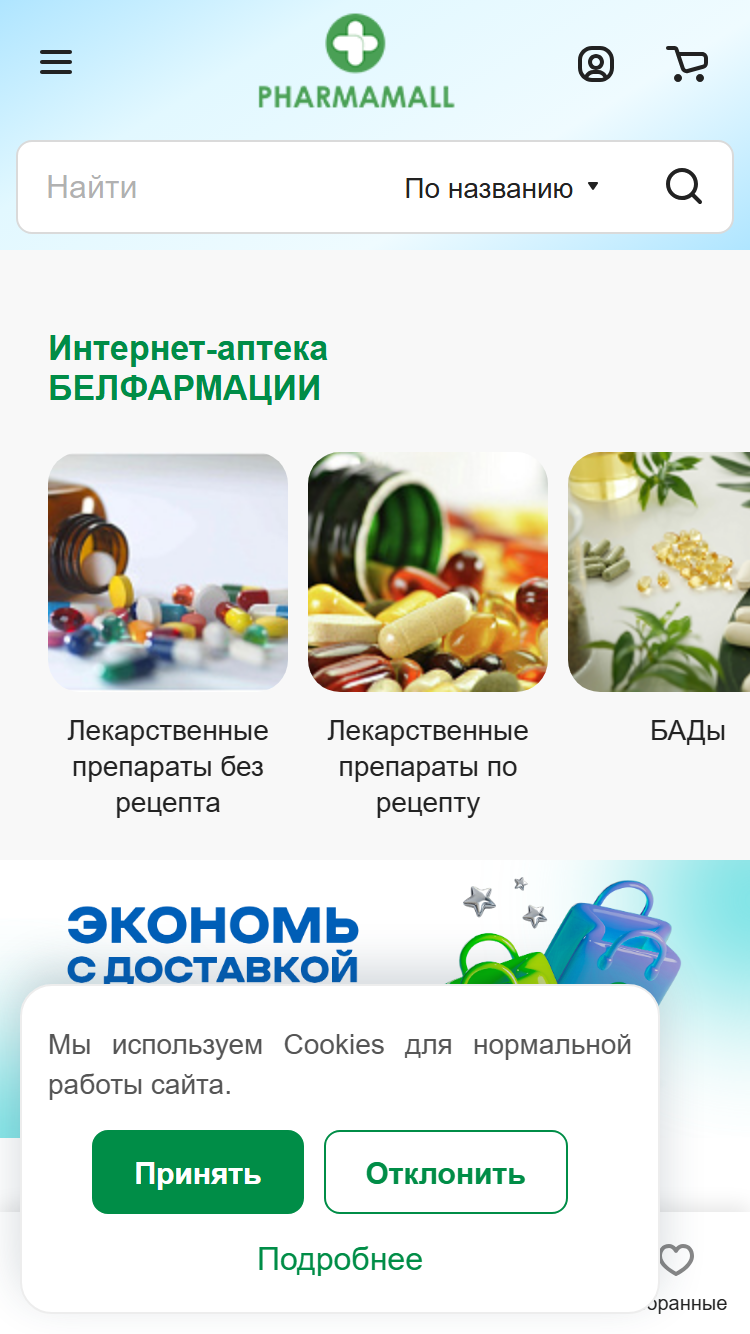Accept cookies with Принять
Screen dimensions: 750x1334
point(198,1172)
